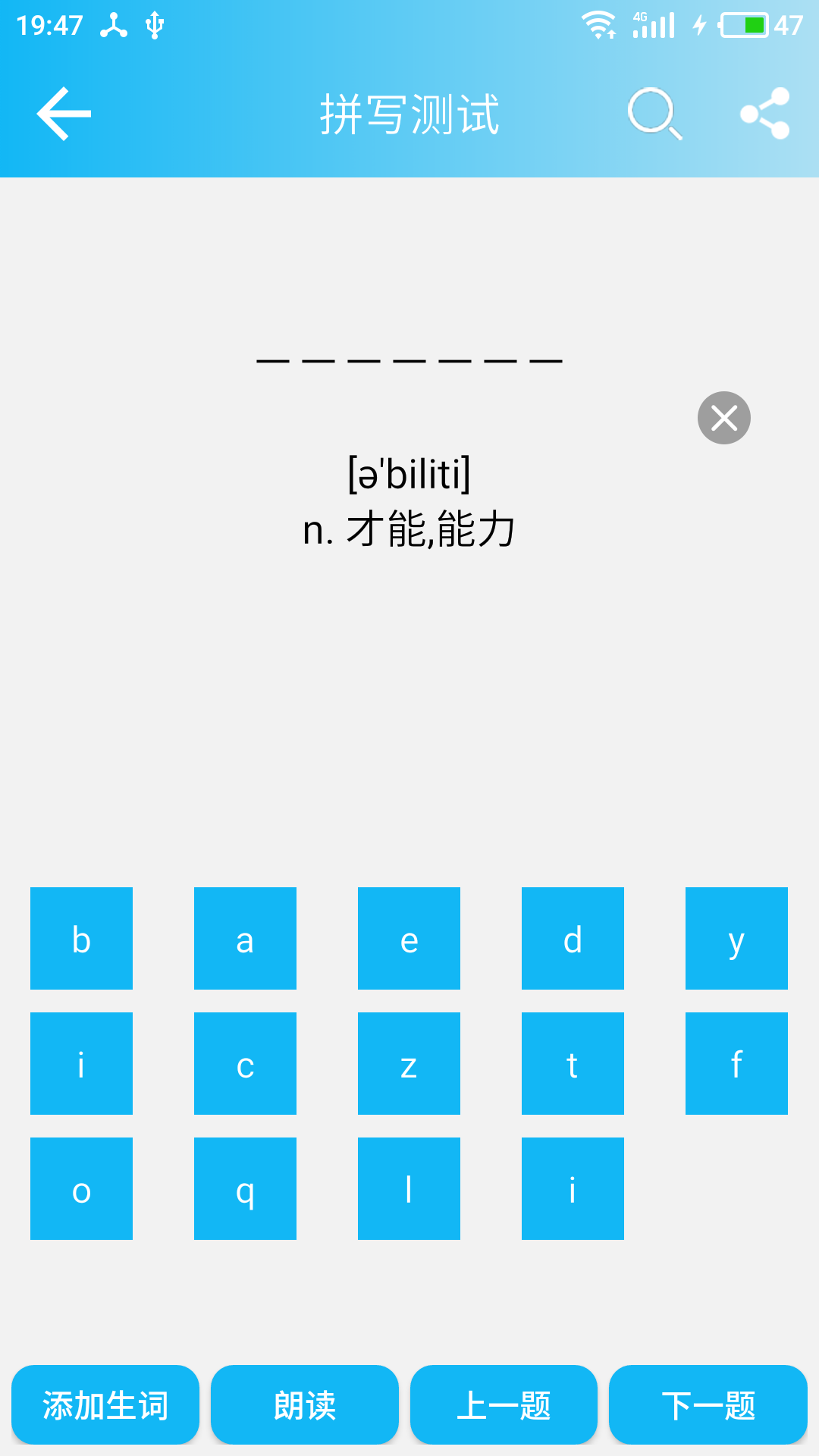Choose letter tile e
The width and height of the screenshot is (819, 1456).
[409, 938]
